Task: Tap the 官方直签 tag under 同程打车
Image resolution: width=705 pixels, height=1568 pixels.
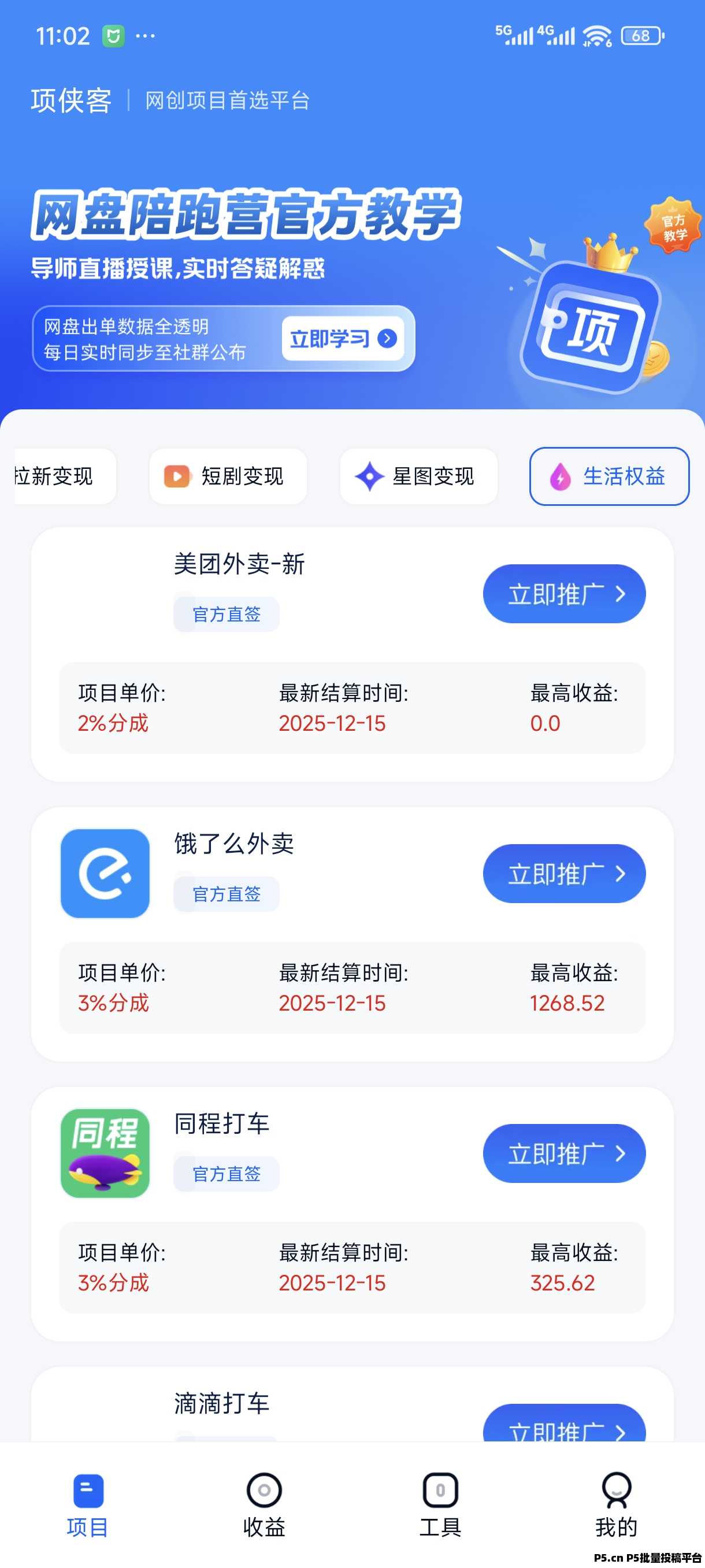Action: pos(227,1174)
